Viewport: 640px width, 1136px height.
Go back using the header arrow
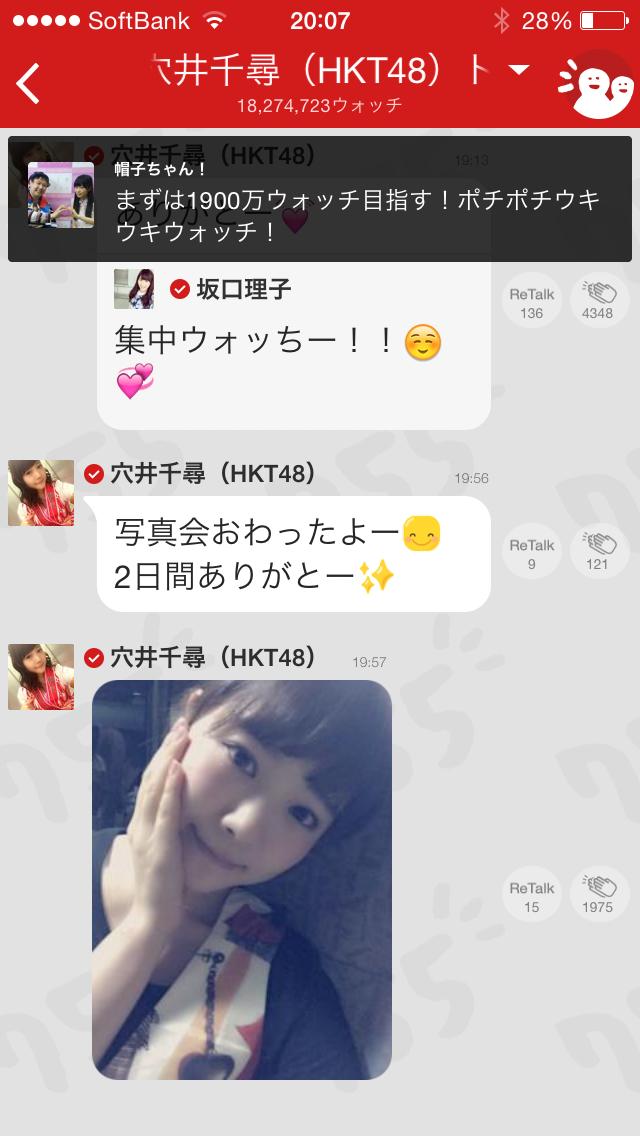point(30,84)
